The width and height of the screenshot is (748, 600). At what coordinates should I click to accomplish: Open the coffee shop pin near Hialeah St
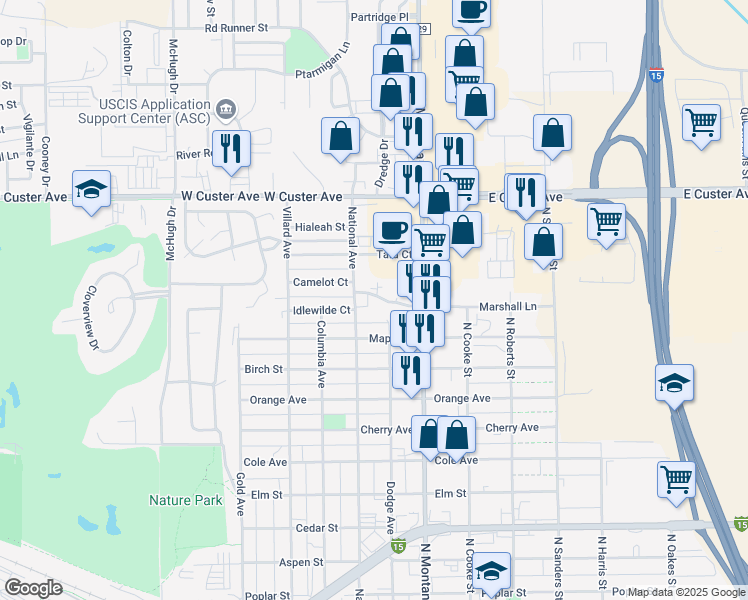click(393, 231)
